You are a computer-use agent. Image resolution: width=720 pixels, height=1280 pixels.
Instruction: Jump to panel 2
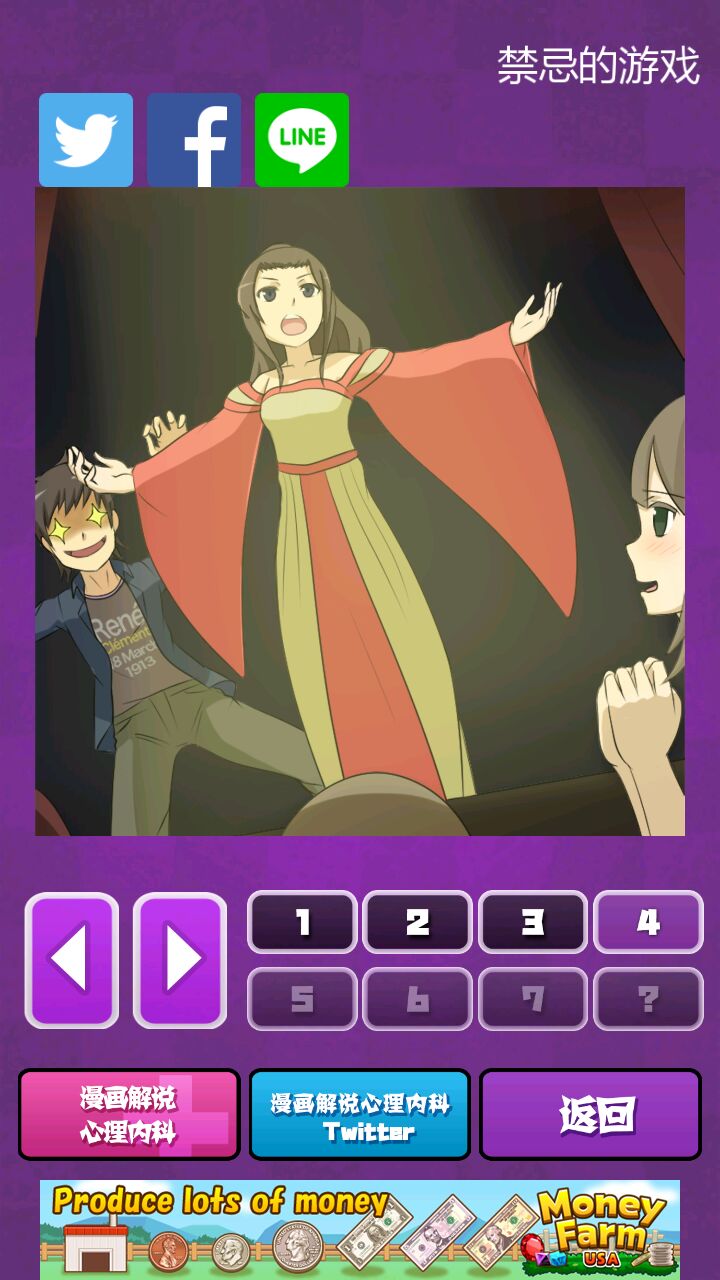click(417, 922)
